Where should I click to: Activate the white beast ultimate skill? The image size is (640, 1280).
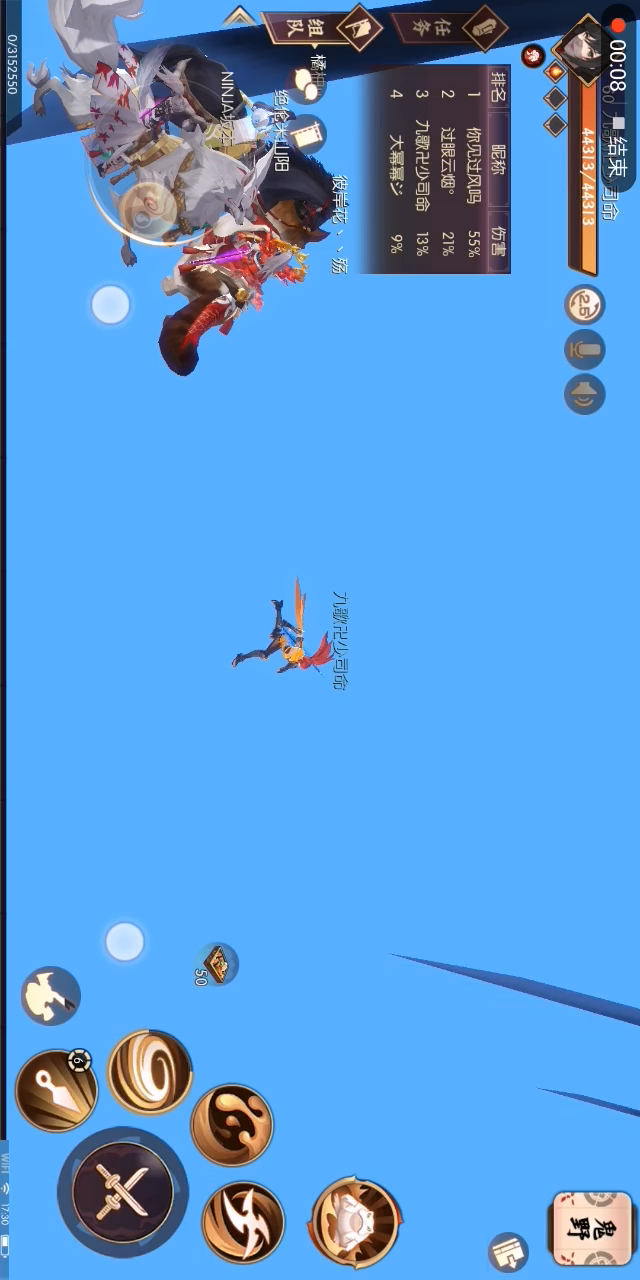point(355,1222)
